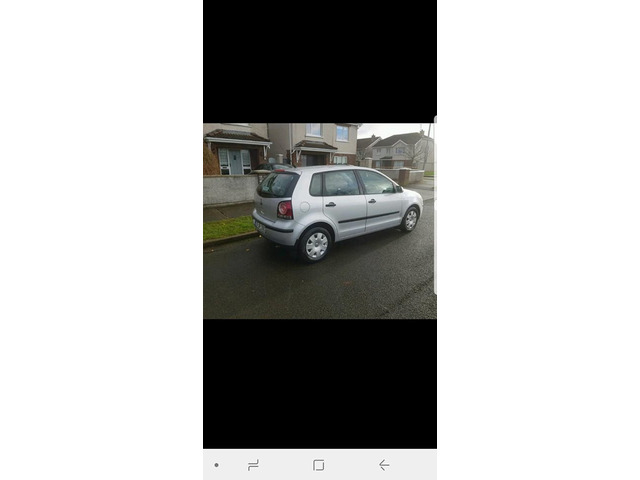
Task: Open the recent apps view
Action: coord(253,465)
